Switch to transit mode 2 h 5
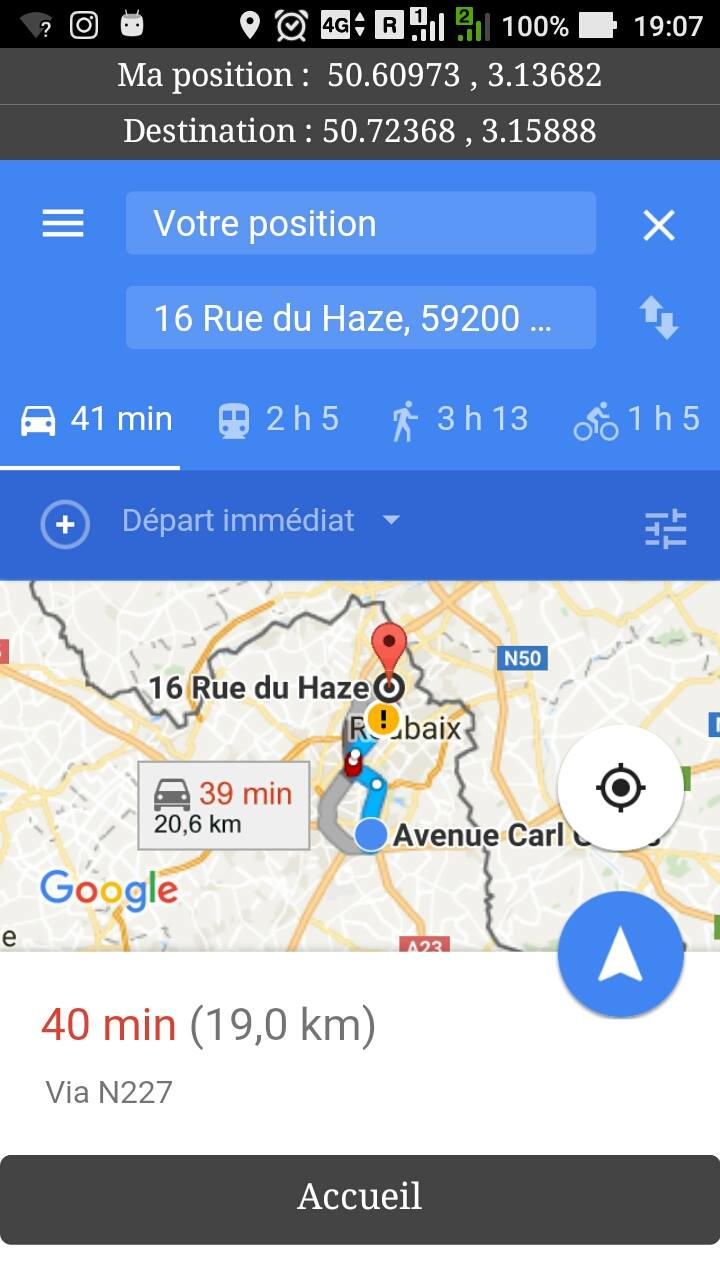This screenshot has height=1280, width=720. [279, 419]
